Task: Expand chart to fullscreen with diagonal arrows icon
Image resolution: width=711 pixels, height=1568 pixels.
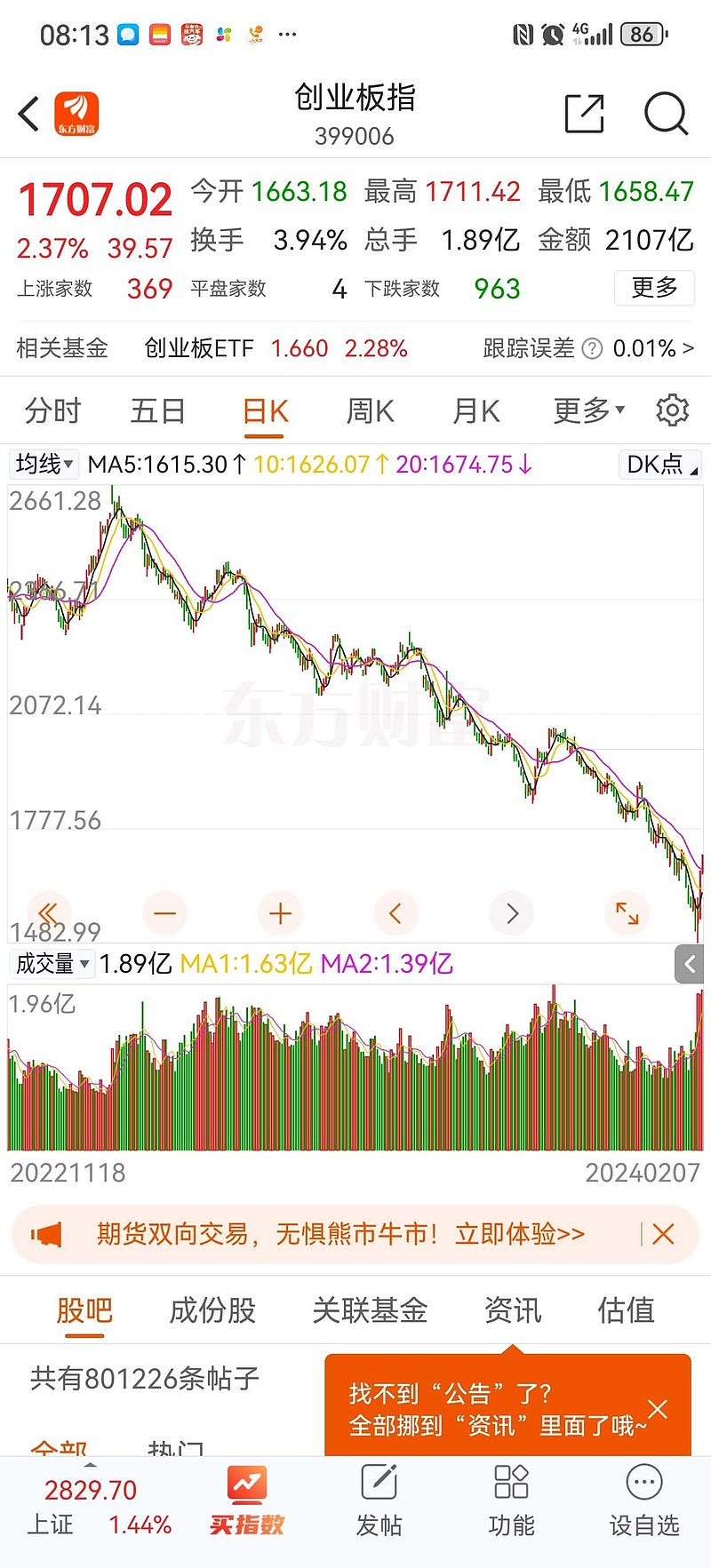Action: (x=627, y=913)
